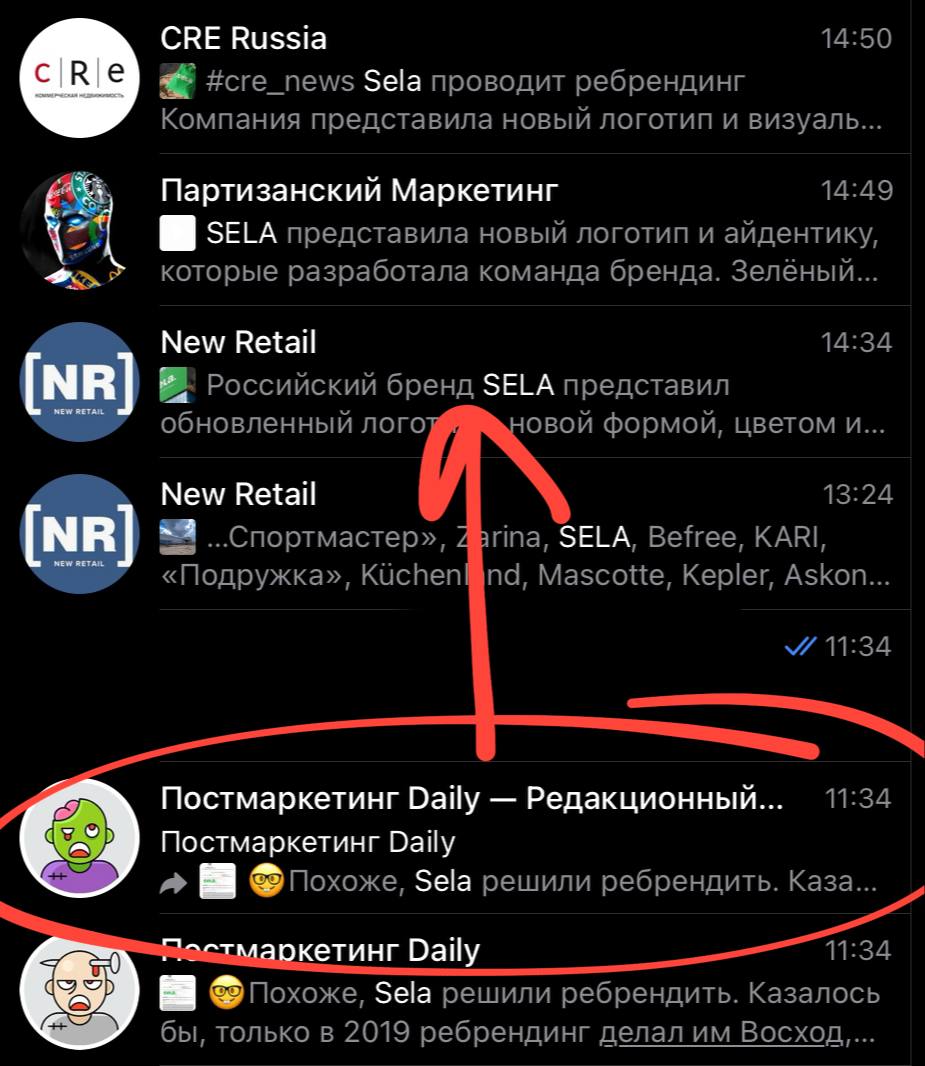Open the New Retail result mentioning Спортмастер, Zarina
This screenshot has width=925, height=1066.
520,536
